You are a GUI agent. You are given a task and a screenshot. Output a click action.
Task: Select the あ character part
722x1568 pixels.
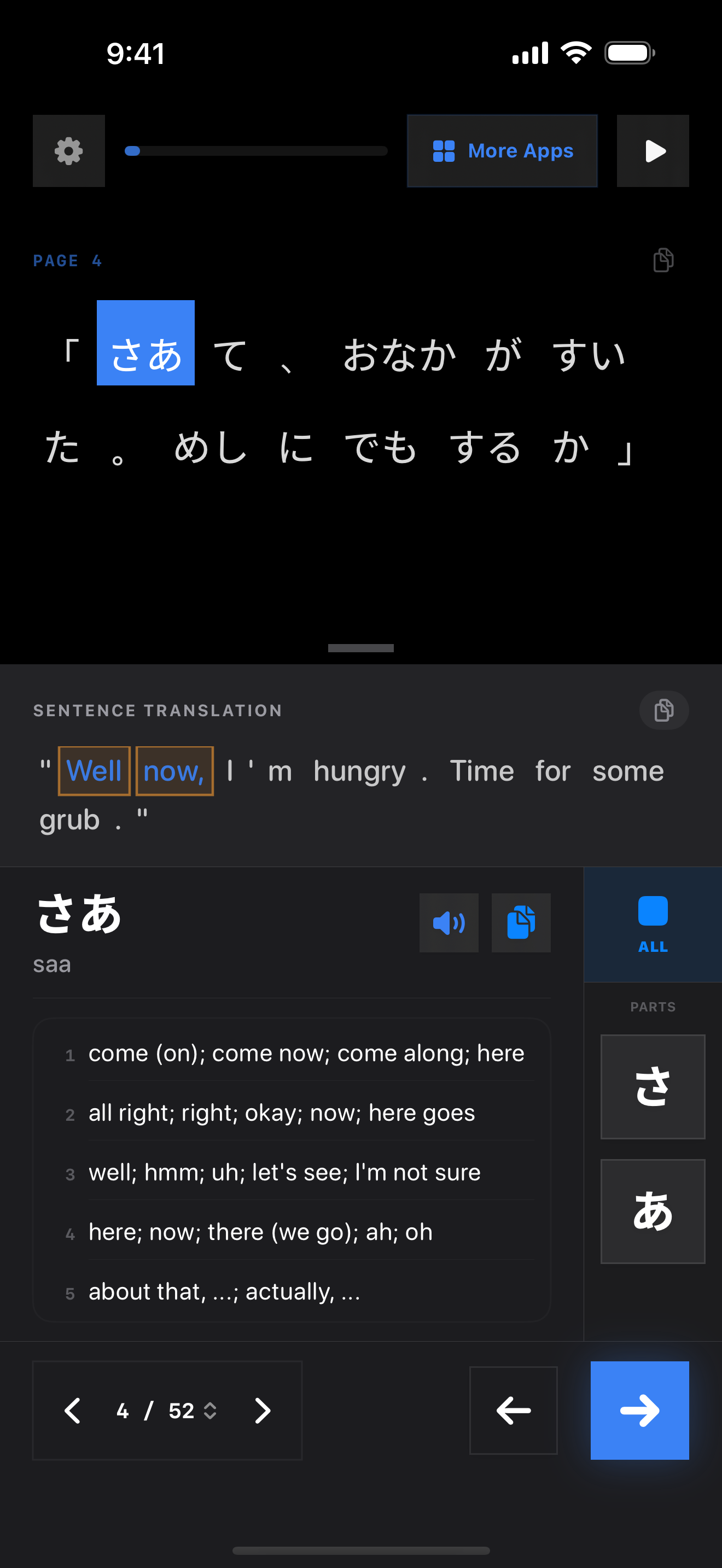tap(653, 1212)
